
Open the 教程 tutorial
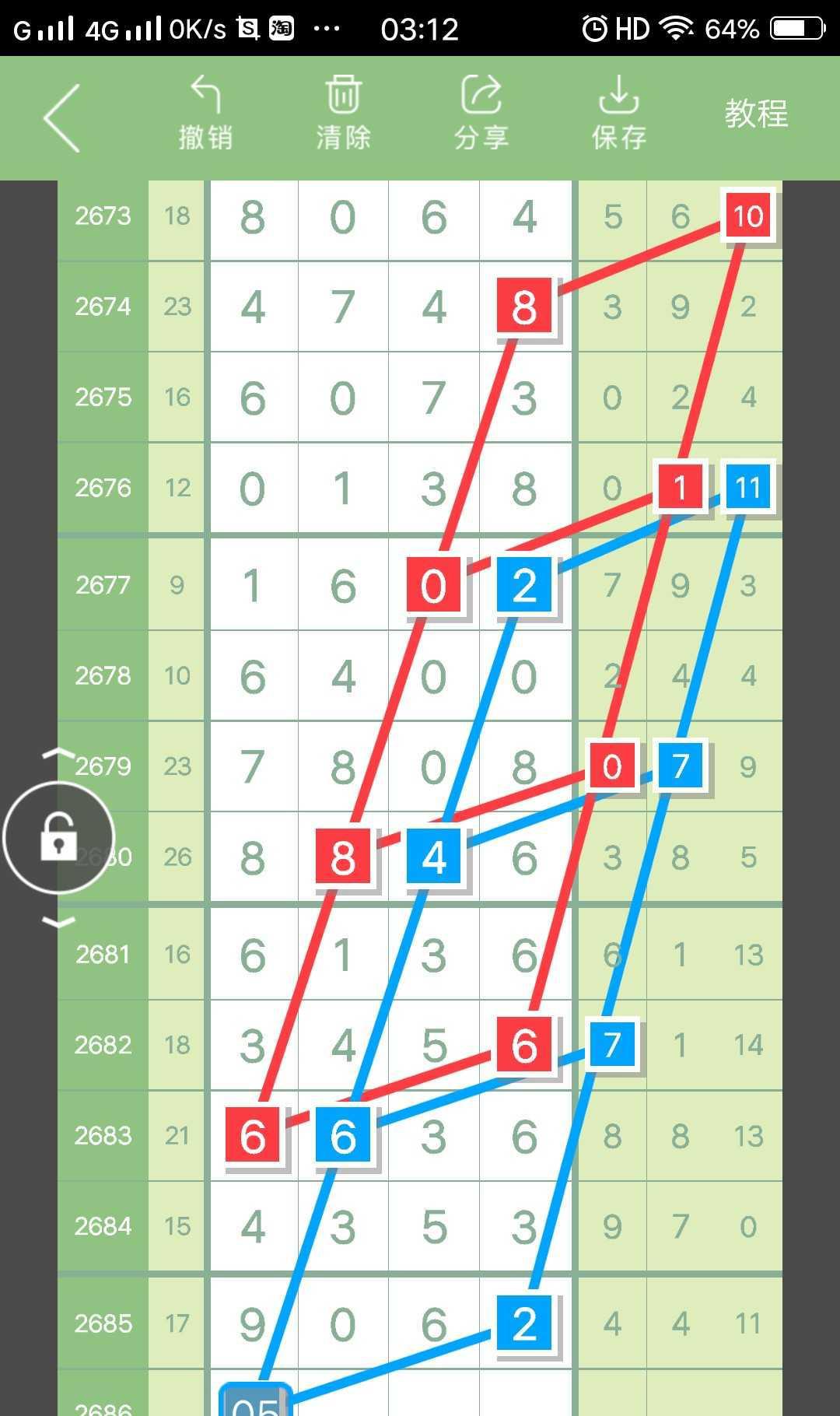tap(756, 114)
